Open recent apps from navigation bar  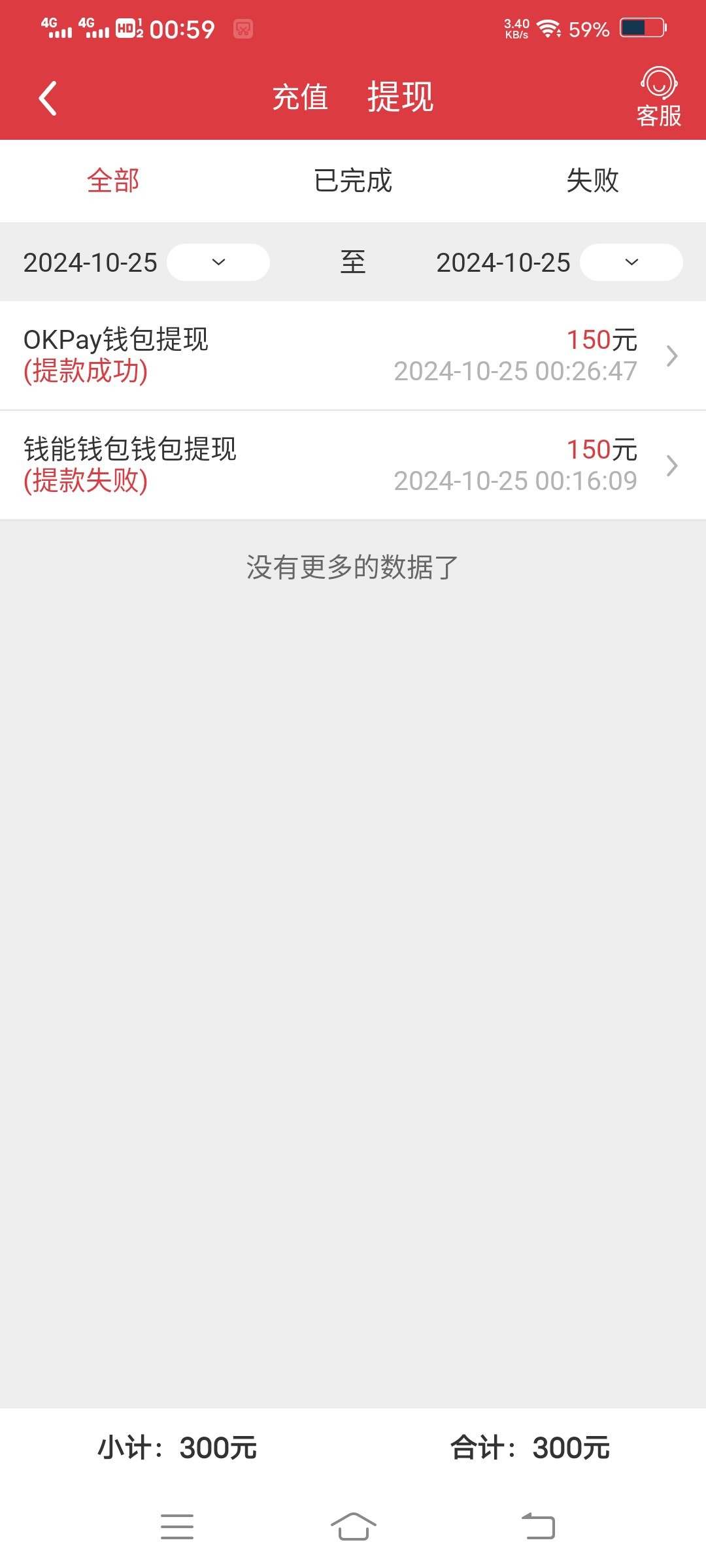tap(177, 1527)
